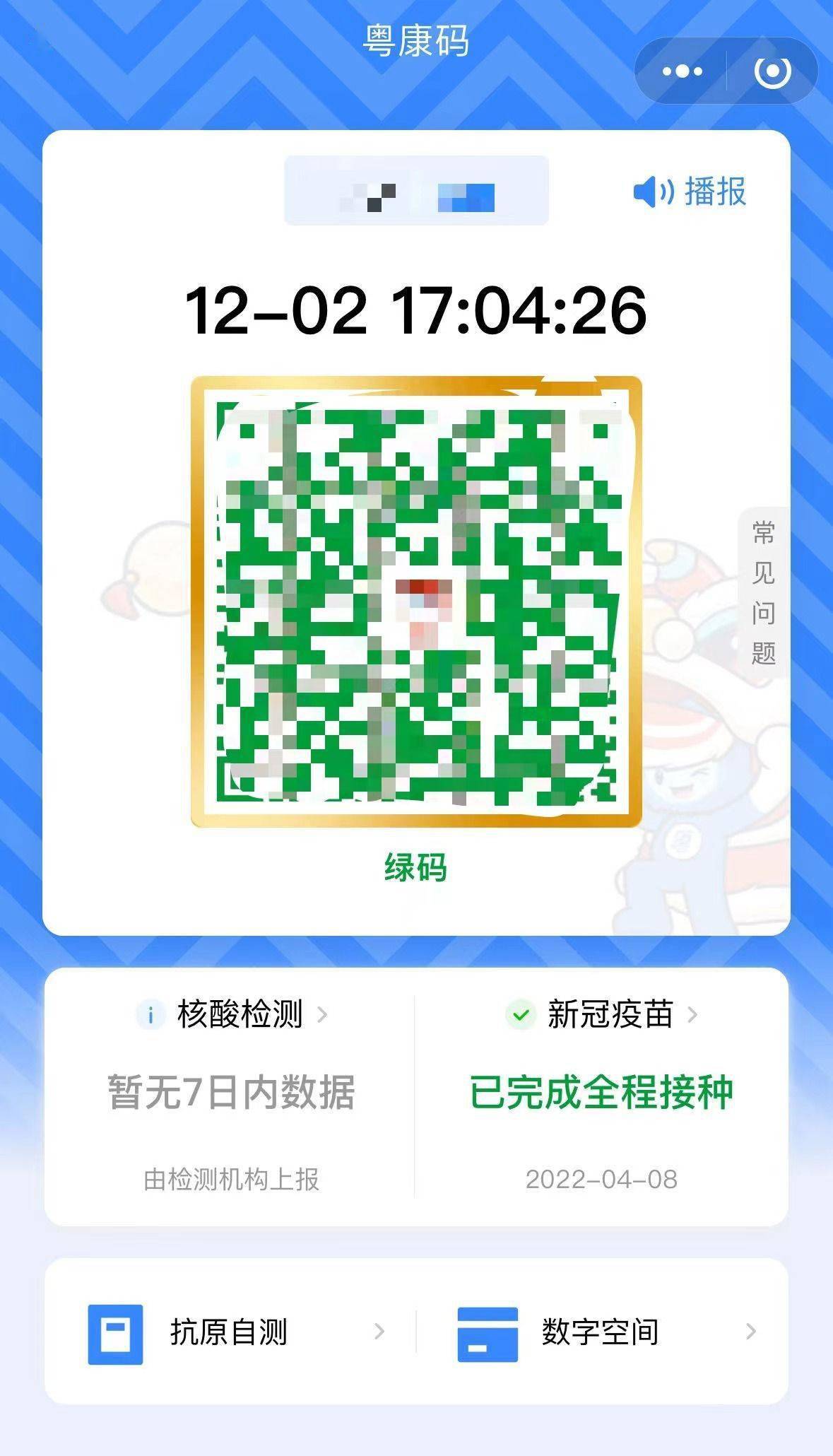Open the 常见问题 side tab

pyautogui.click(x=766, y=597)
